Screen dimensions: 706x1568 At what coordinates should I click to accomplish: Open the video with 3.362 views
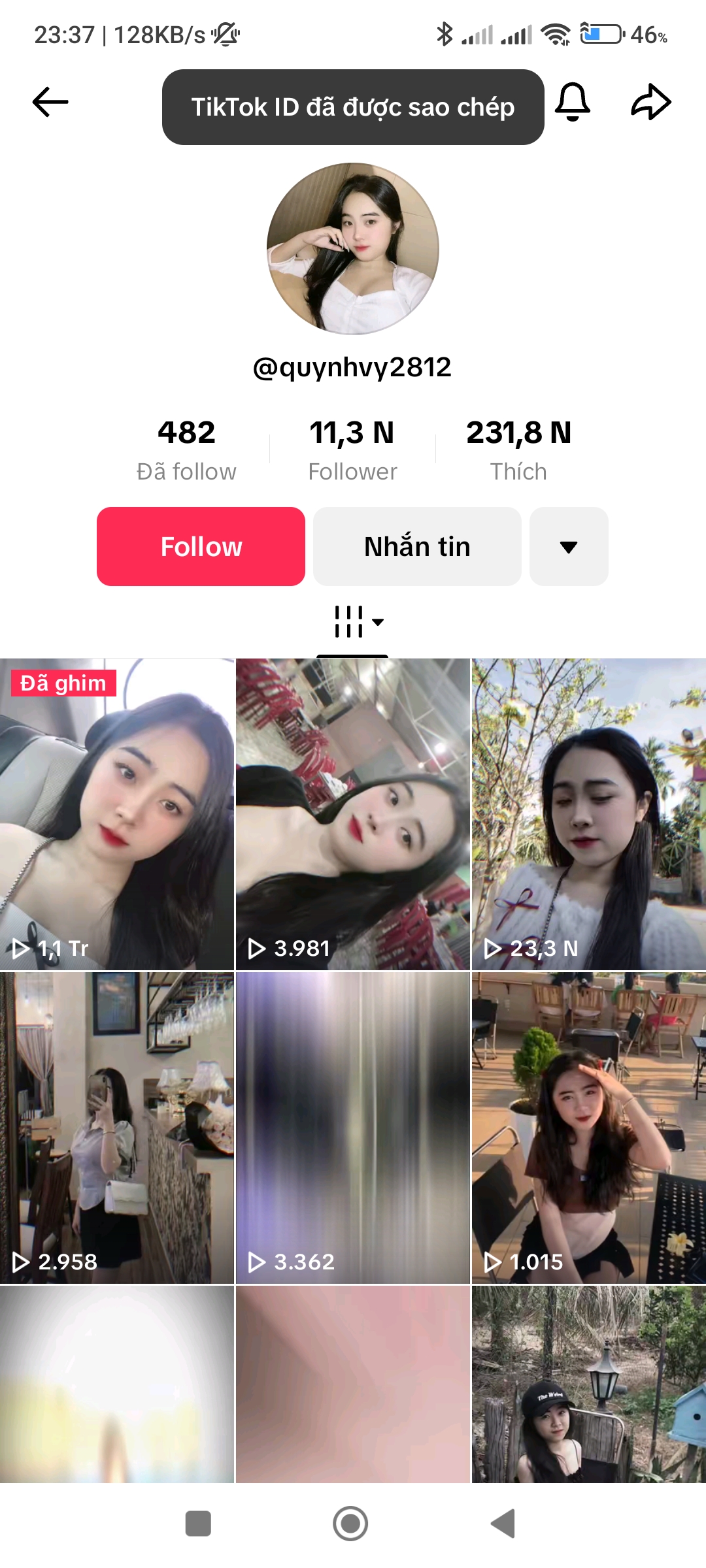point(353,1128)
